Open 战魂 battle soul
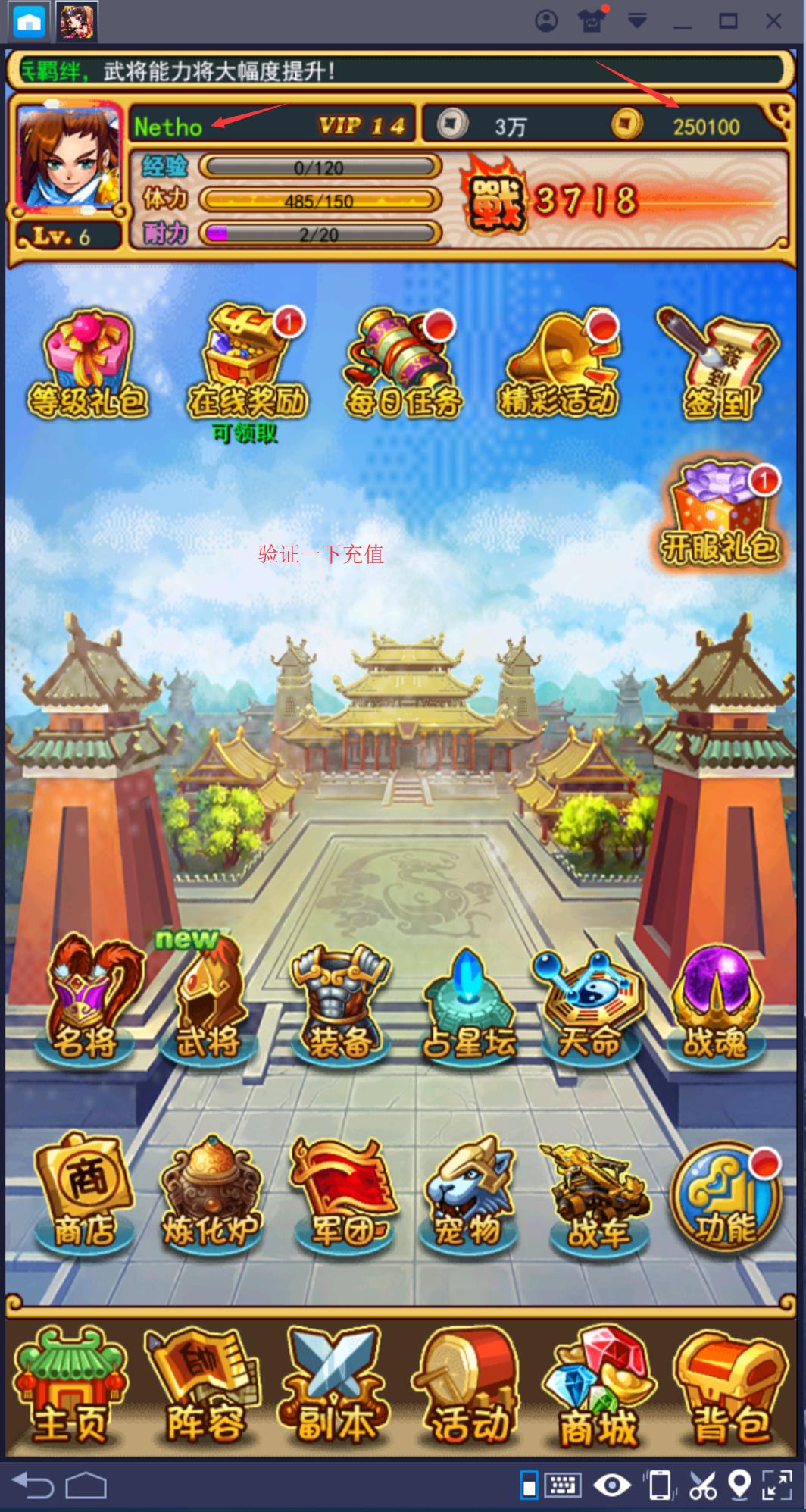The height and width of the screenshot is (1512, 806). click(x=716, y=1002)
